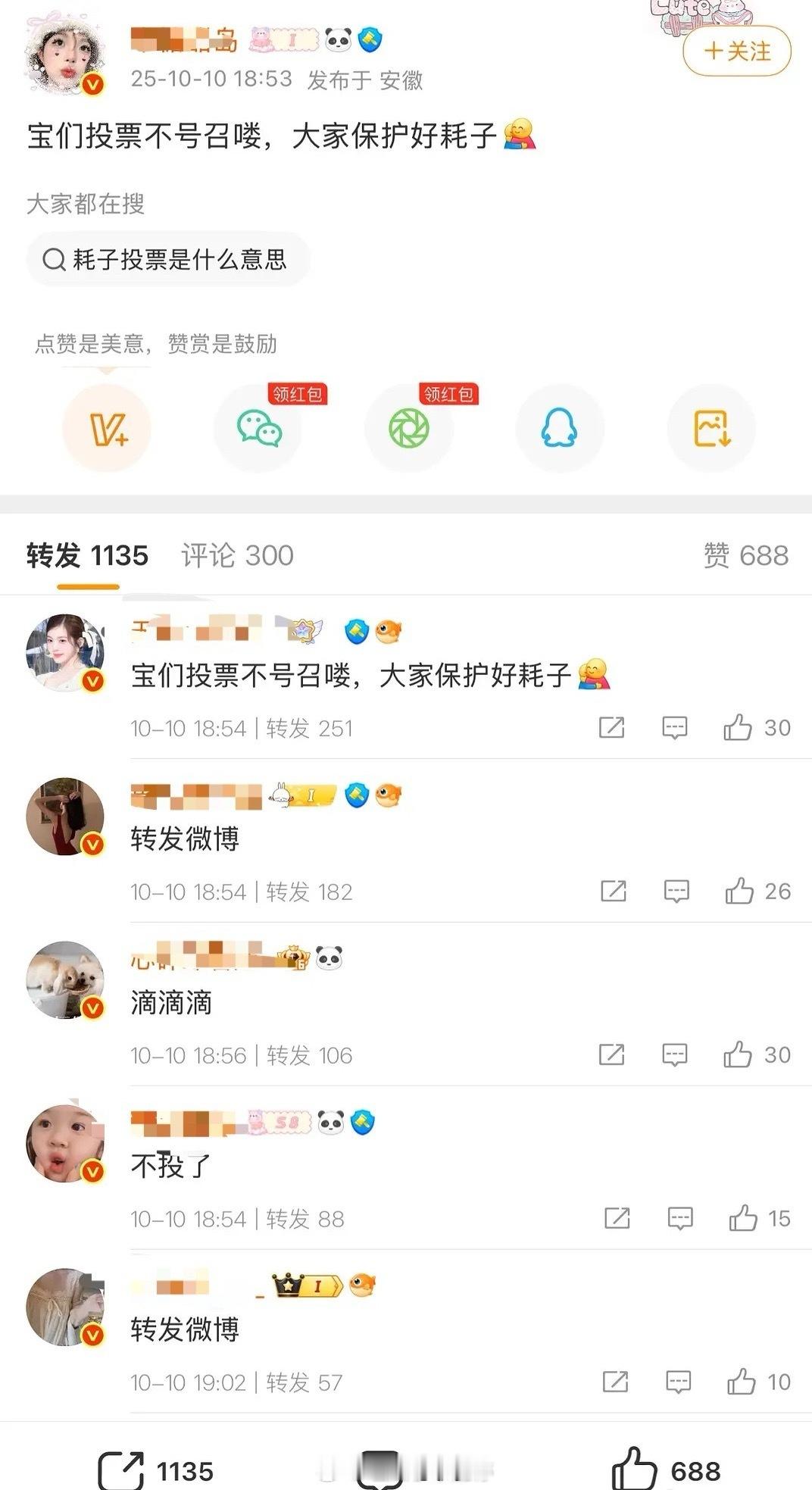Open the 转发 1135 tab
The height and width of the screenshot is (1490, 812).
(87, 555)
